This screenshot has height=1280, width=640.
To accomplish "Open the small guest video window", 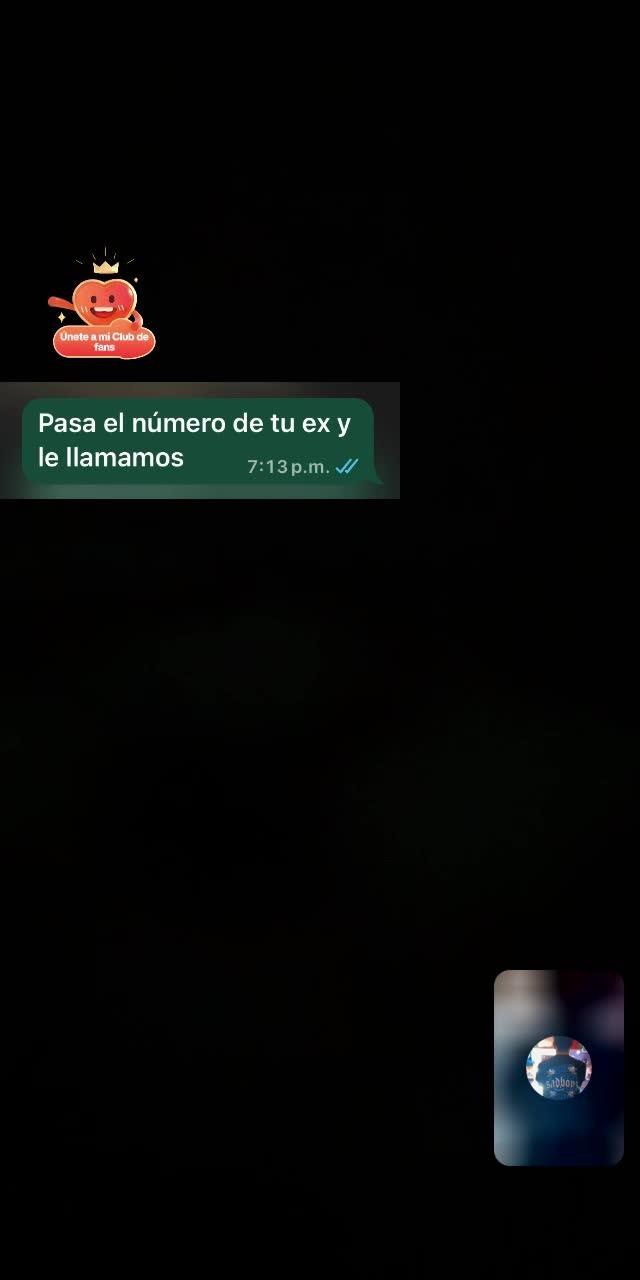I will pos(558,1067).
